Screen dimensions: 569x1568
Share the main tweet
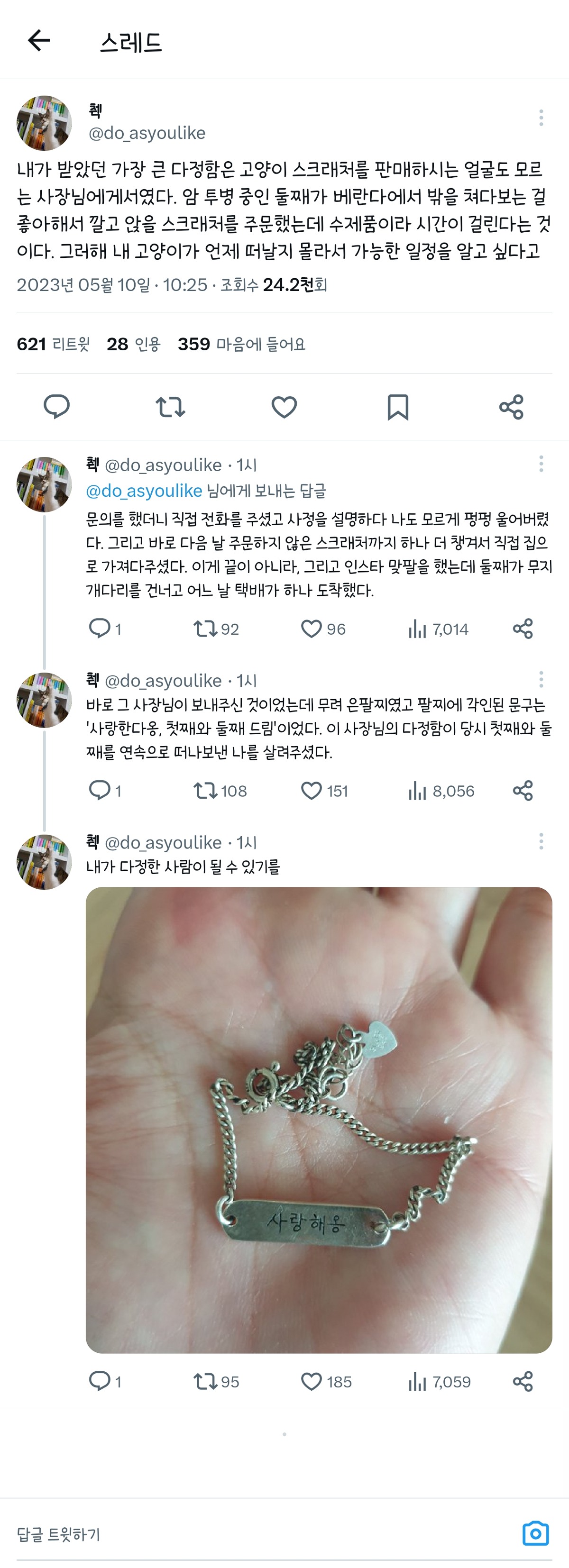point(511,407)
